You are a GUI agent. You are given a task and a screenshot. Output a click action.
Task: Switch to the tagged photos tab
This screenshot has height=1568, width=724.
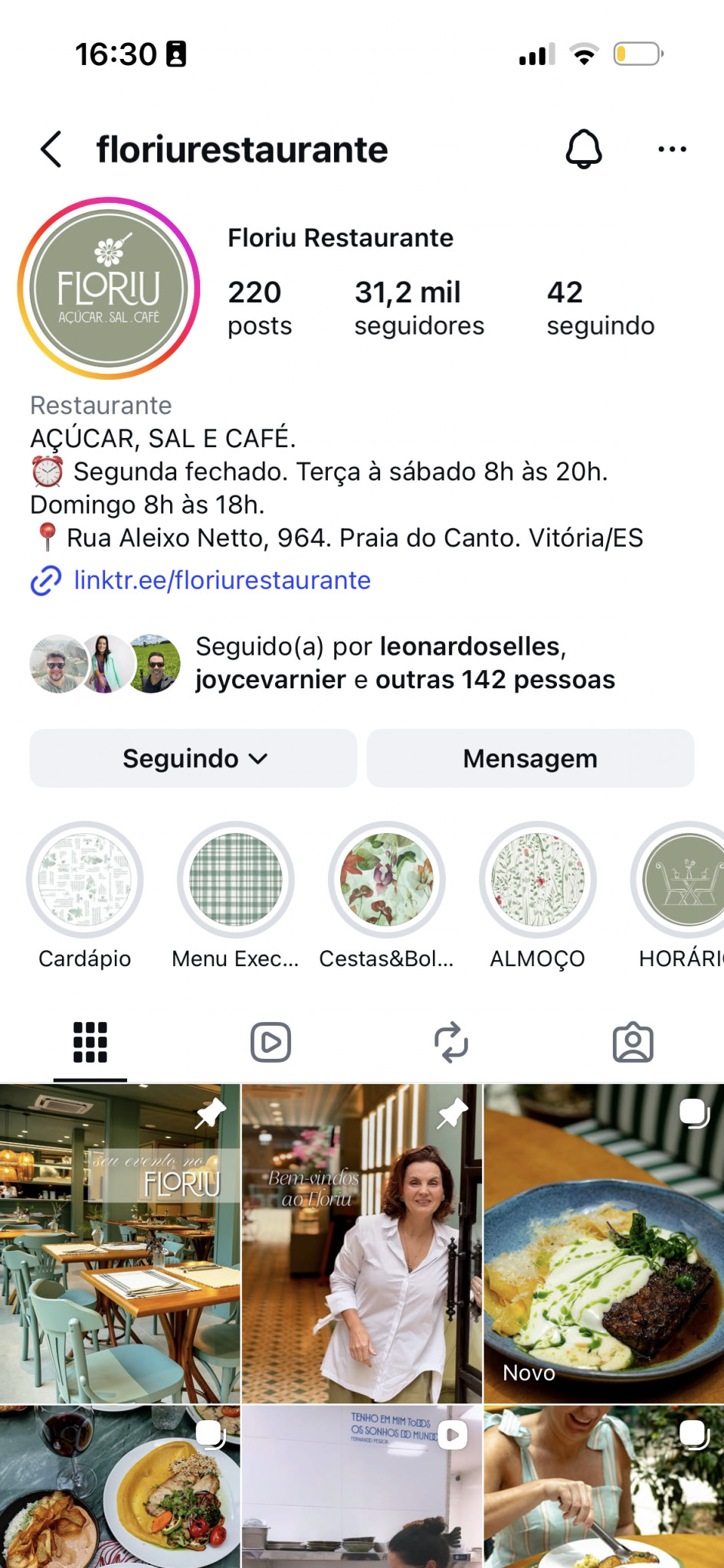tap(633, 1042)
